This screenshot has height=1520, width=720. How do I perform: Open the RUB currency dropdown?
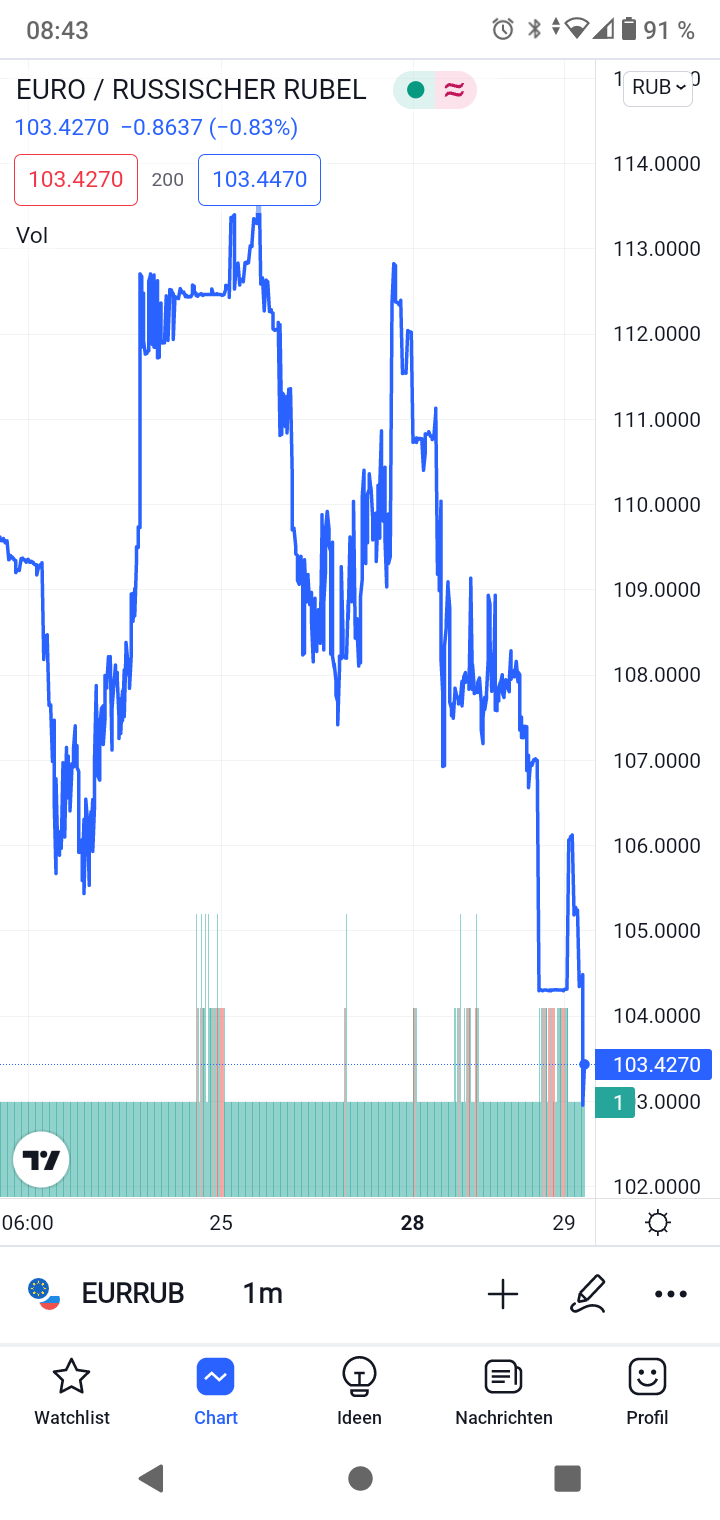pos(657,86)
